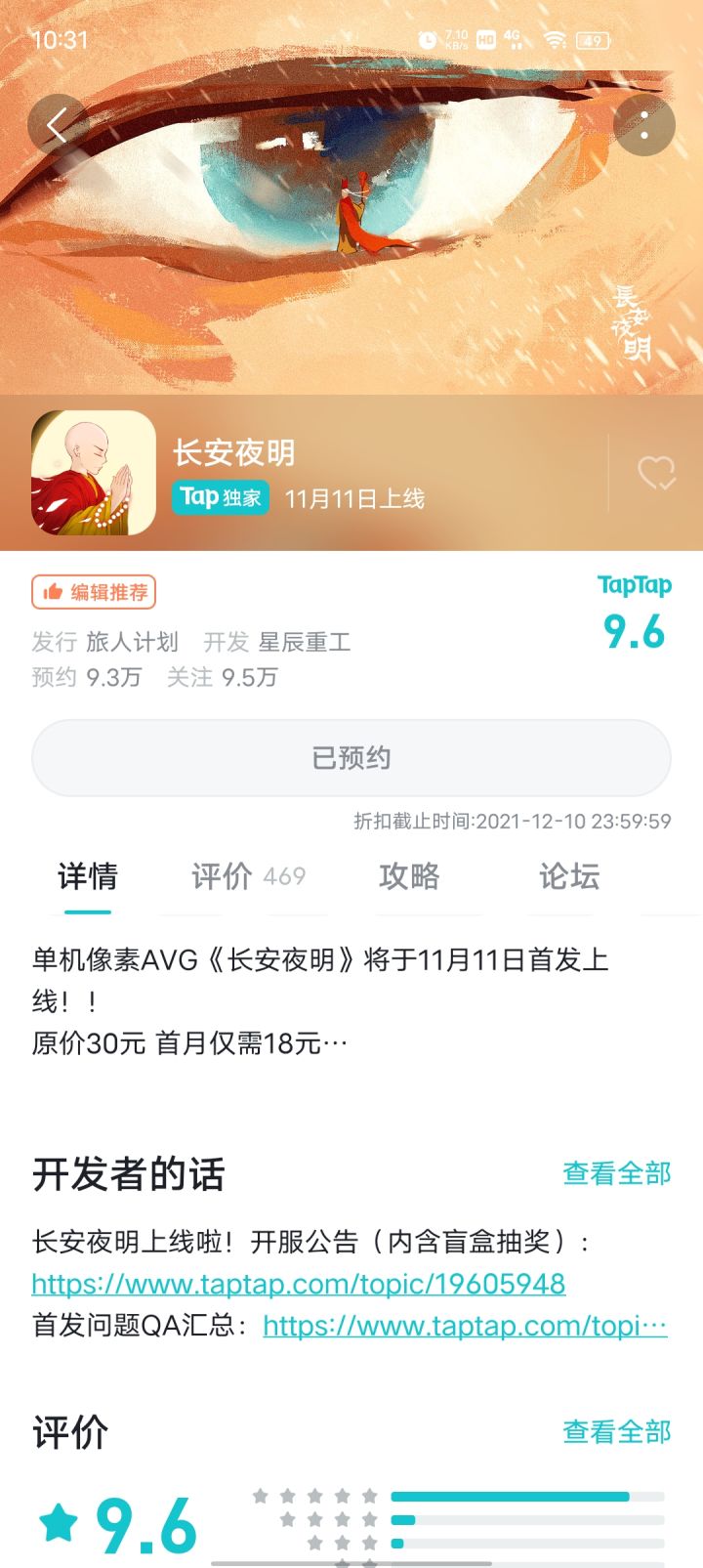Click the 编辑推荐 badge
The image size is (703, 1568).
(x=95, y=593)
